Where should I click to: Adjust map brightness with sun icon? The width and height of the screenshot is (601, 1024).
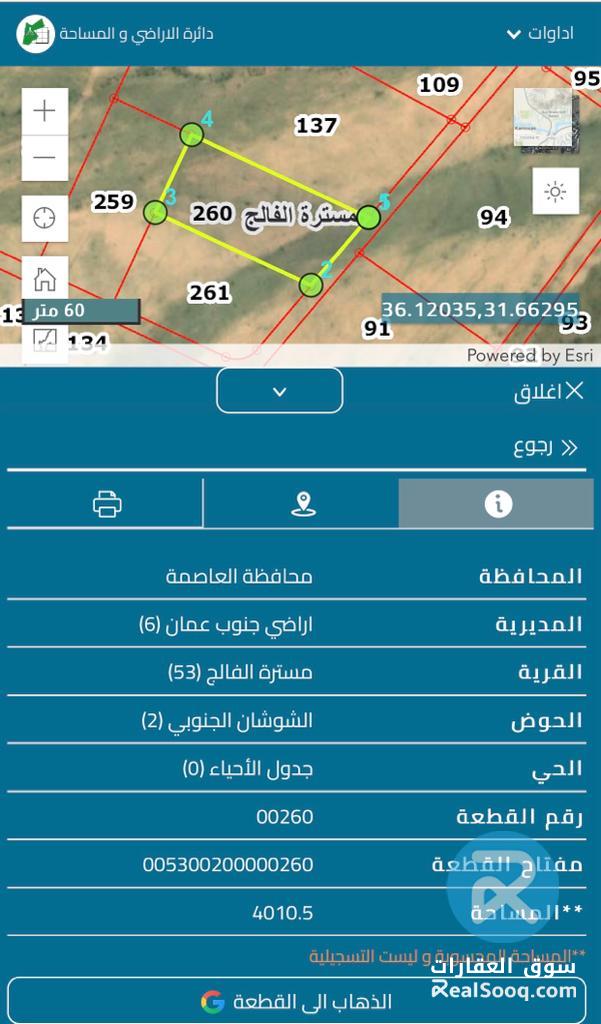click(x=555, y=191)
